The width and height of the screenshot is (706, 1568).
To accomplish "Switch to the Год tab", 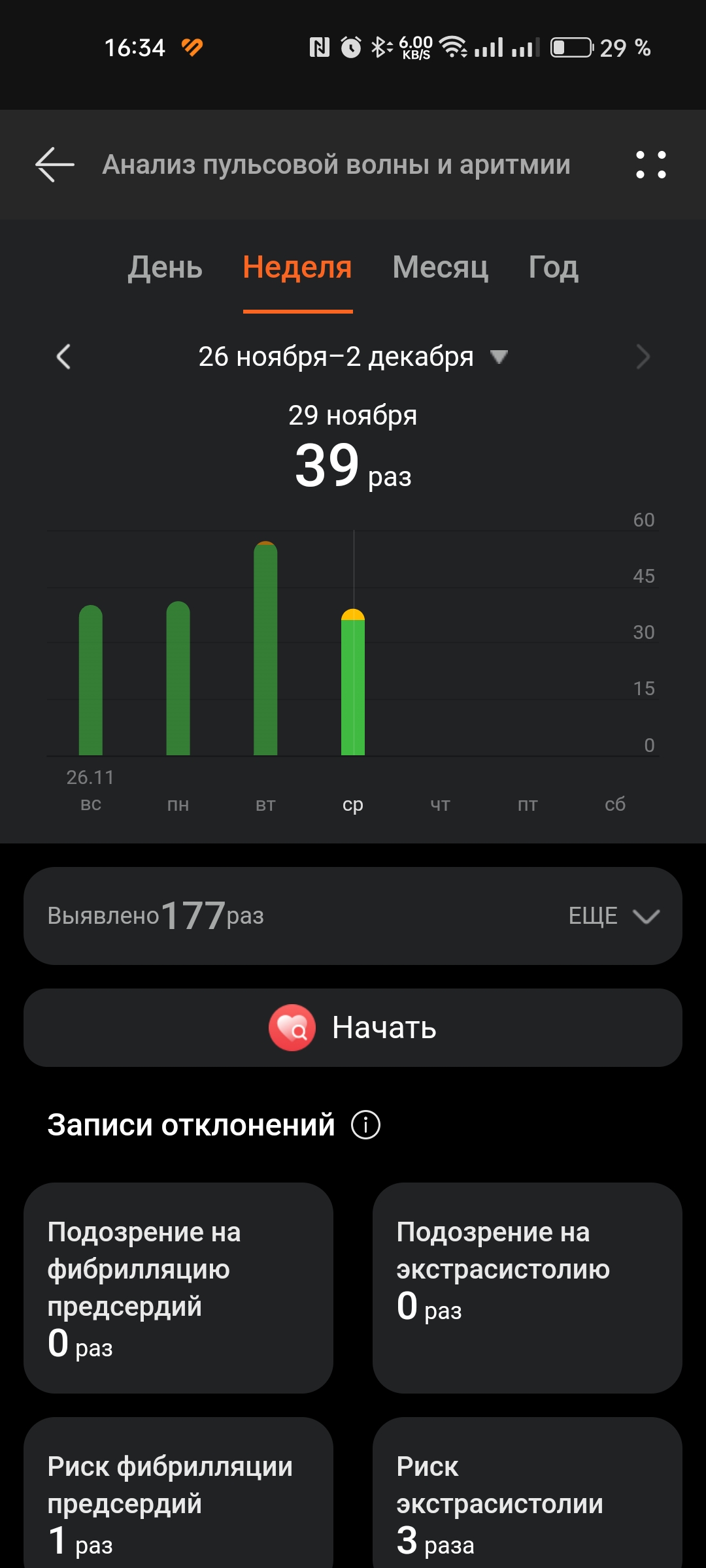I will (x=553, y=267).
